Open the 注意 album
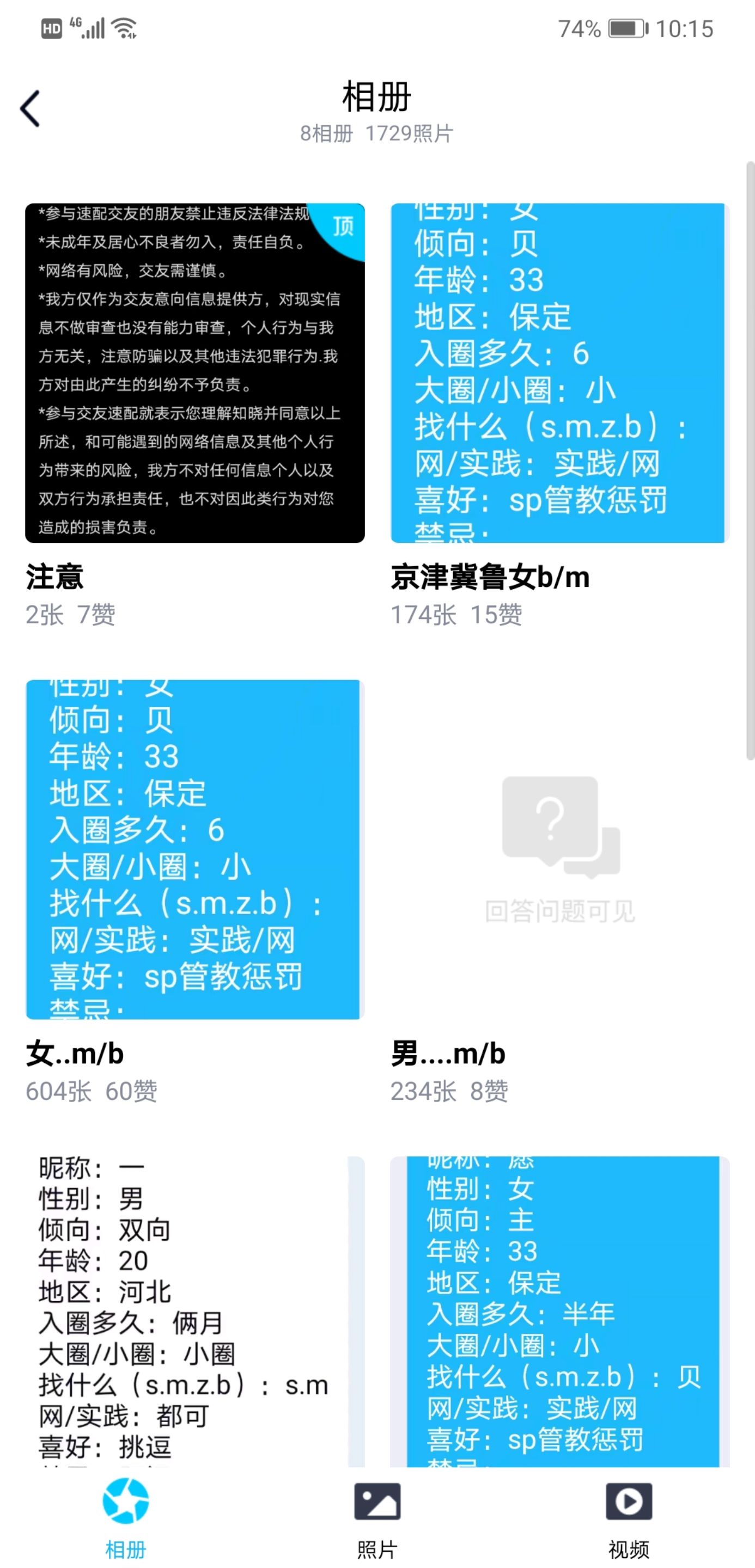The image size is (755, 1568). point(195,372)
